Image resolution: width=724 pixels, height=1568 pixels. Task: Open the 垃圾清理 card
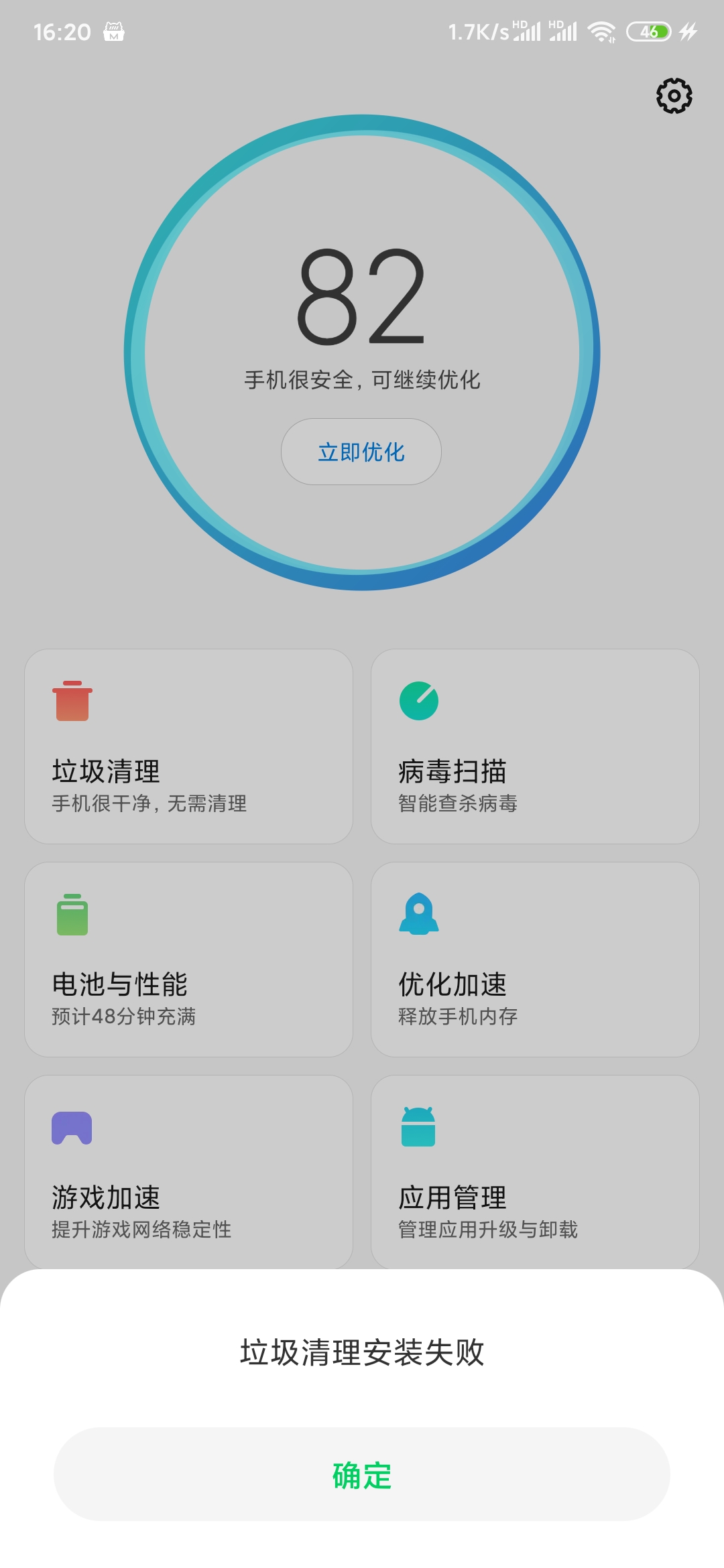pyautogui.click(x=188, y=746)
